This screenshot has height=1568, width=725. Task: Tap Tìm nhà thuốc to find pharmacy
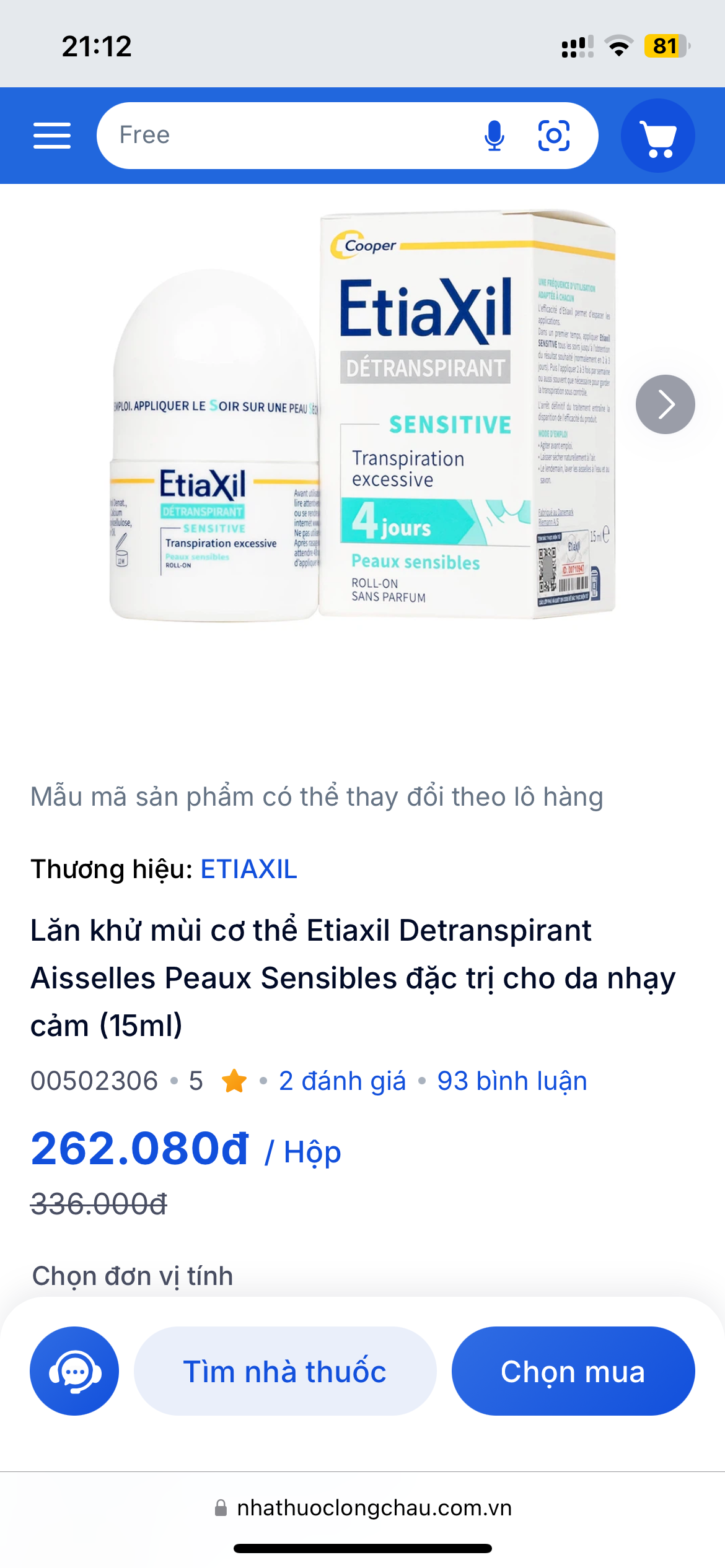[285, 1371]
